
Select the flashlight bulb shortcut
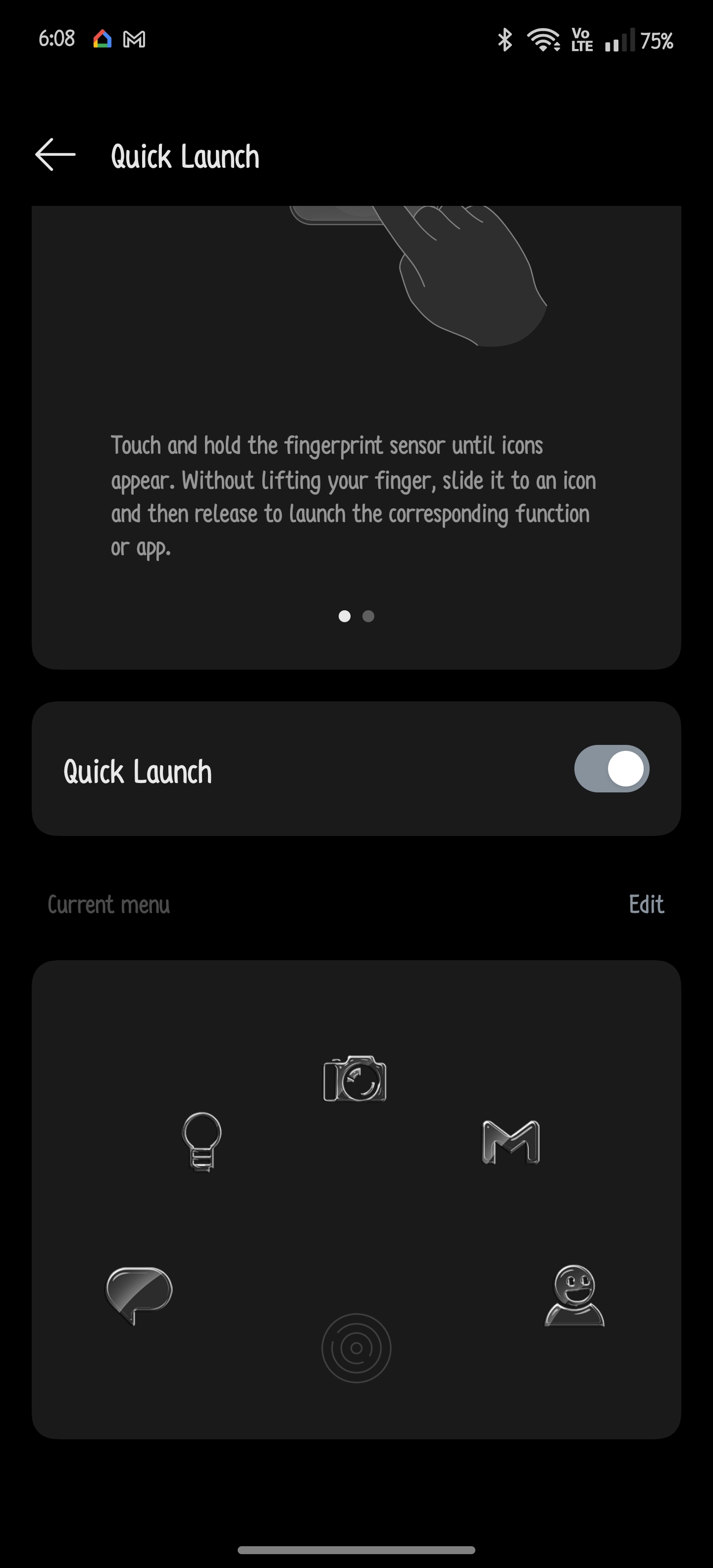coord(202,1141)
